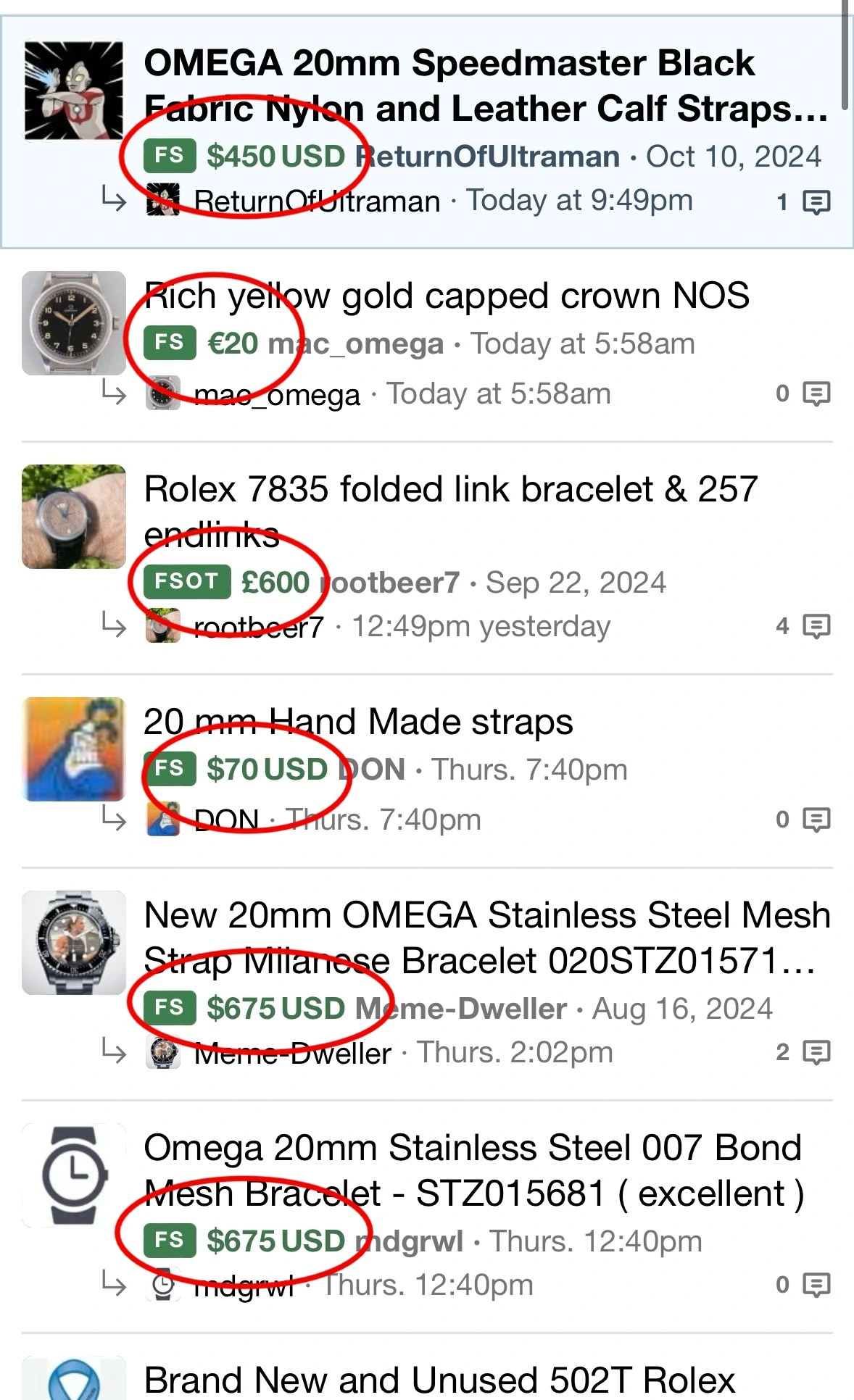Open Rich yellow gold capped crown NOS thread

pyautogui.click(x=447, y=296)
